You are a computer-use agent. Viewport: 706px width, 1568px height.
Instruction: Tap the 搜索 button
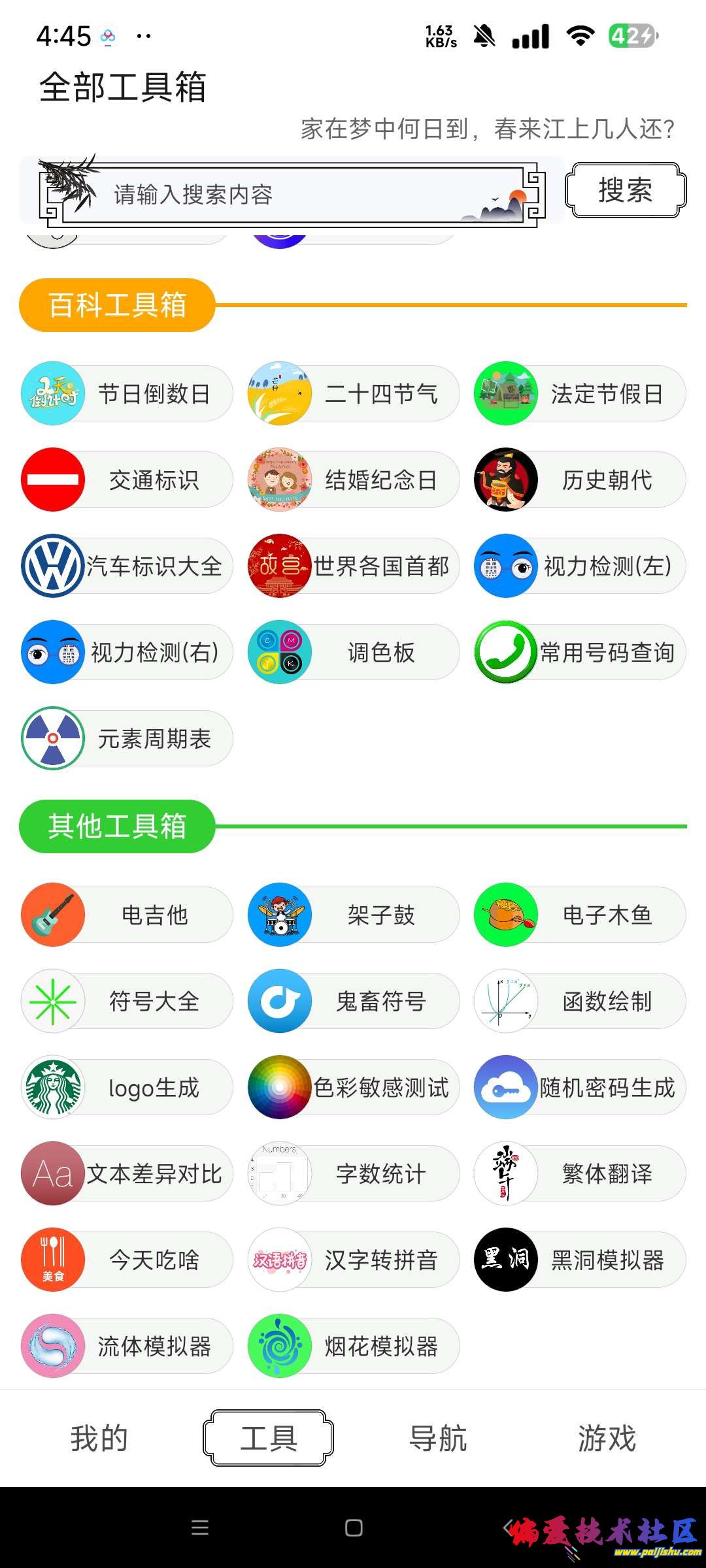tap(626, 190)
